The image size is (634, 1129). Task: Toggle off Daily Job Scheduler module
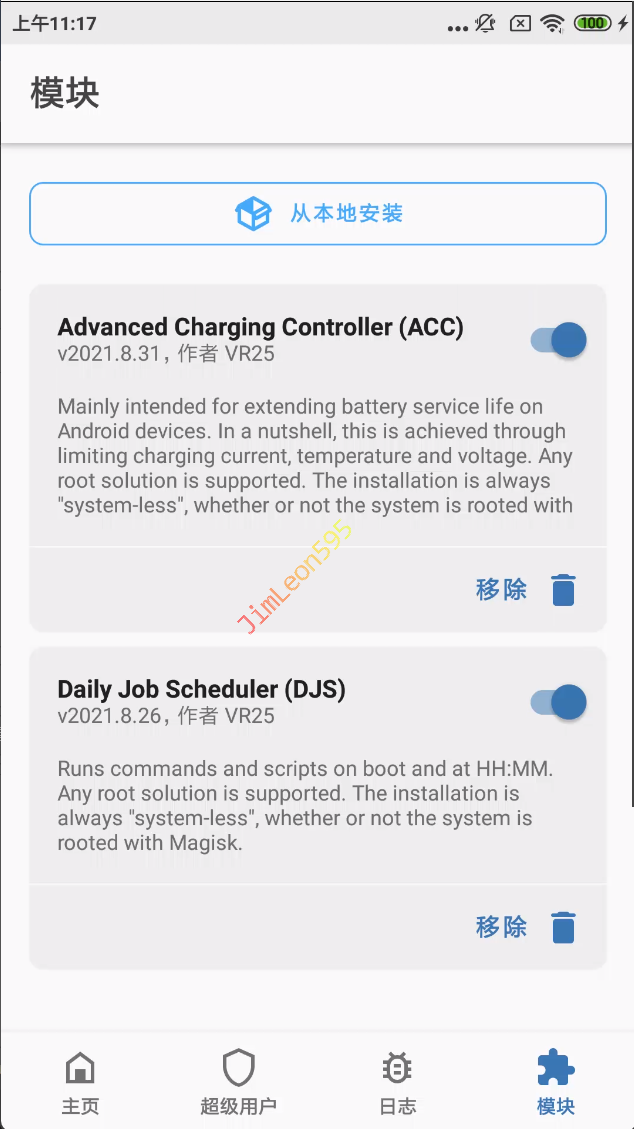559,702
